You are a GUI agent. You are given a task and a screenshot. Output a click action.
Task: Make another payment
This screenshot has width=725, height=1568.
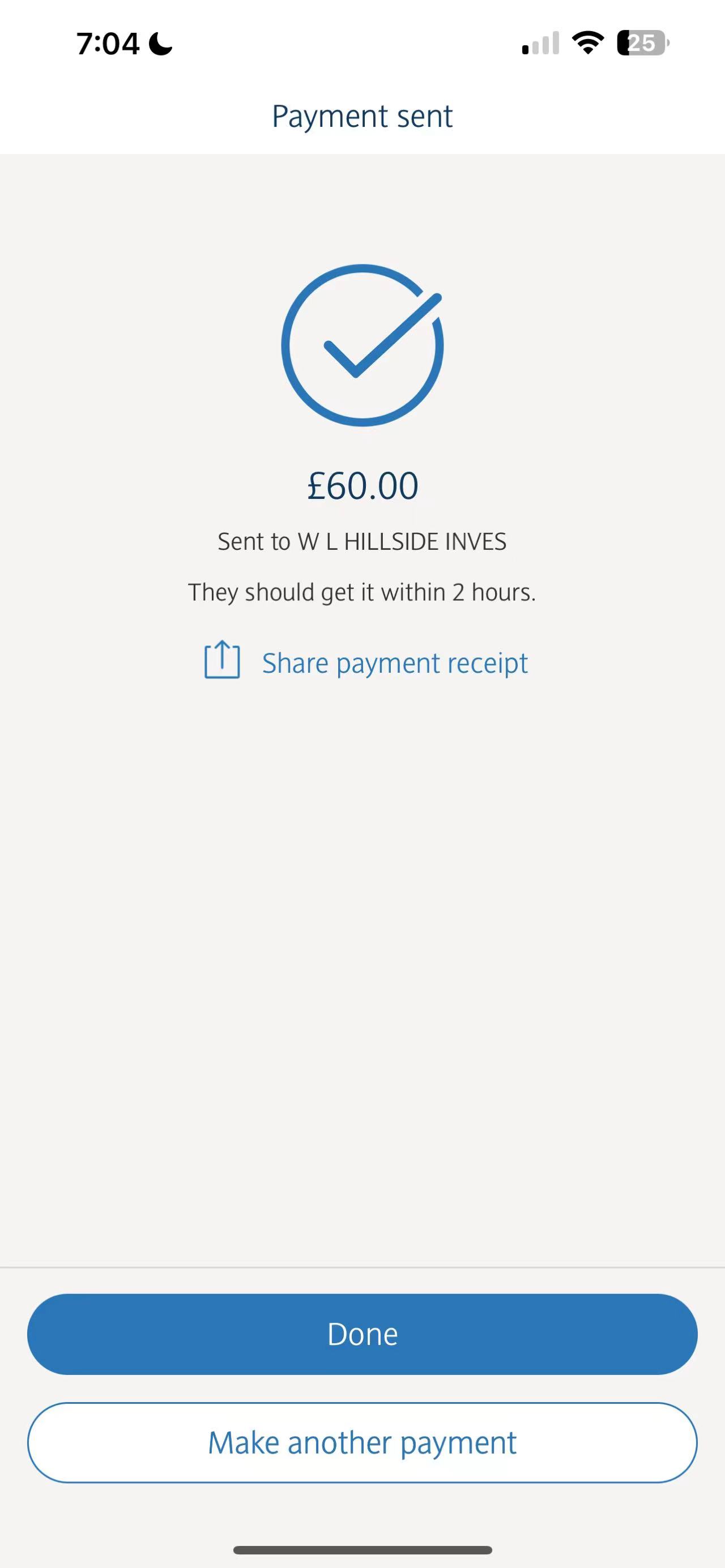(x=362, y=1443)
